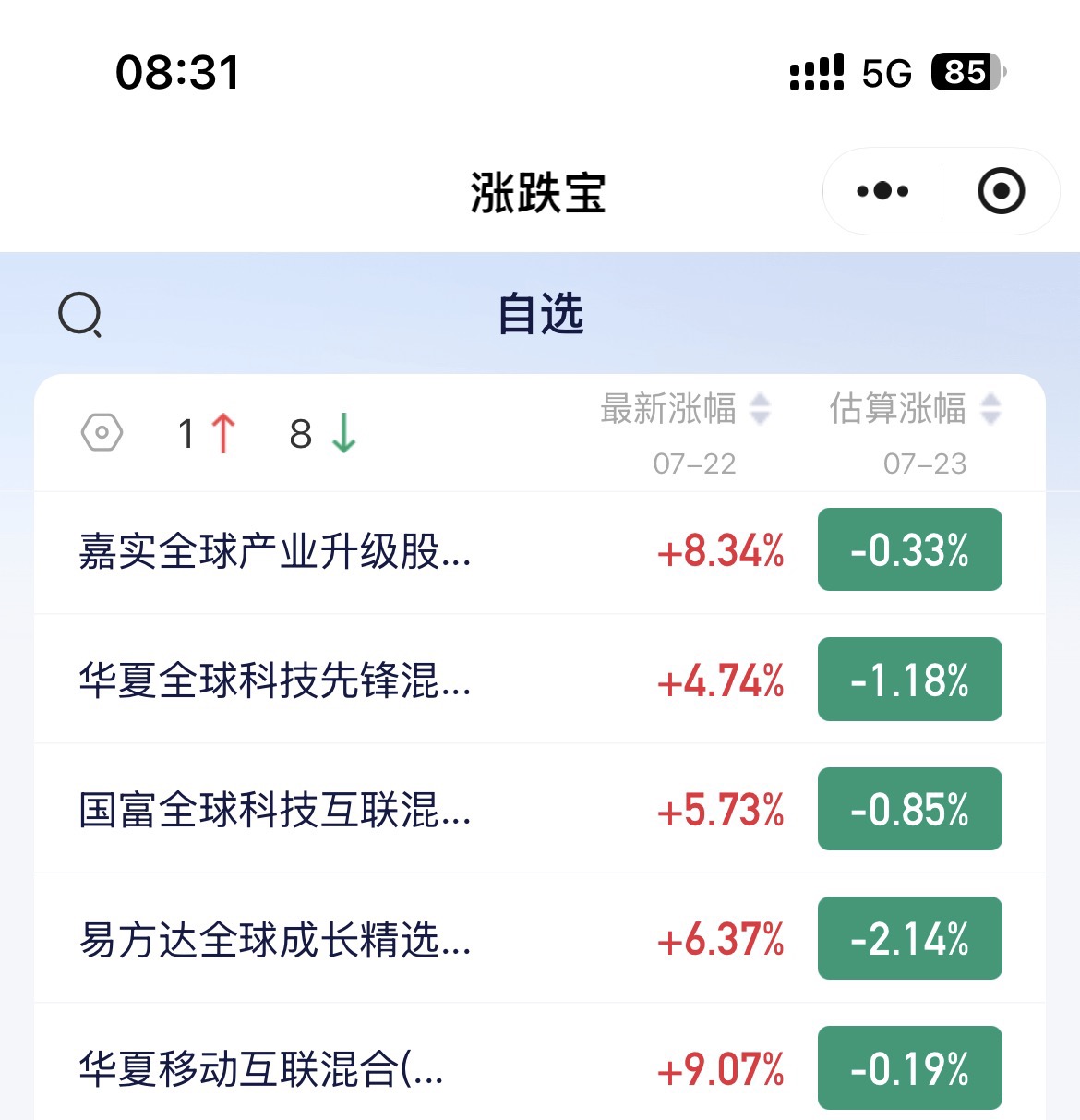The width and height of the screenshot is (1080, 1120).
Task: Open the search magnifier icon
Action: point(80,315)
